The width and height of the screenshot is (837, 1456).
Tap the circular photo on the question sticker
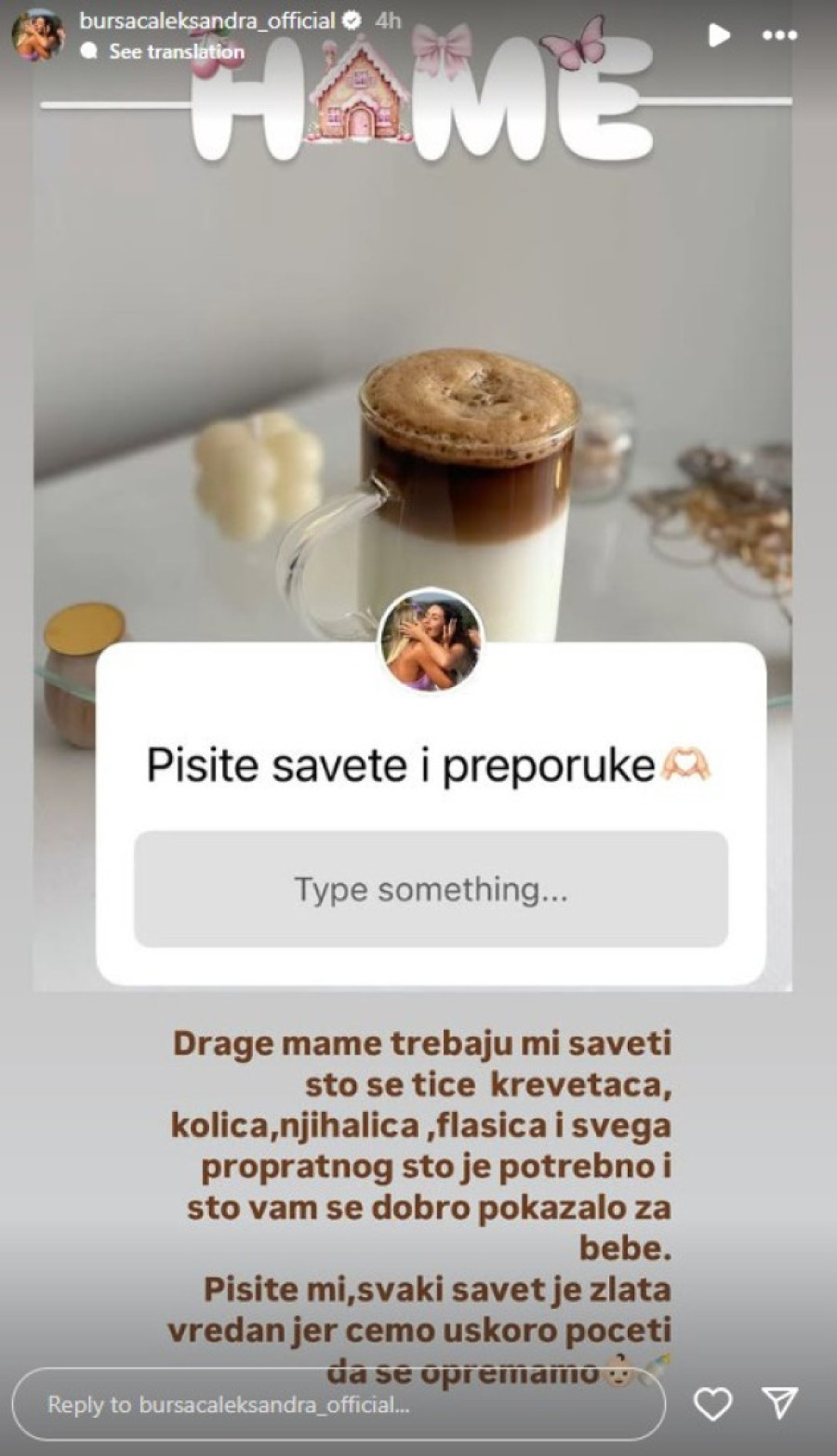click(431, 641)
